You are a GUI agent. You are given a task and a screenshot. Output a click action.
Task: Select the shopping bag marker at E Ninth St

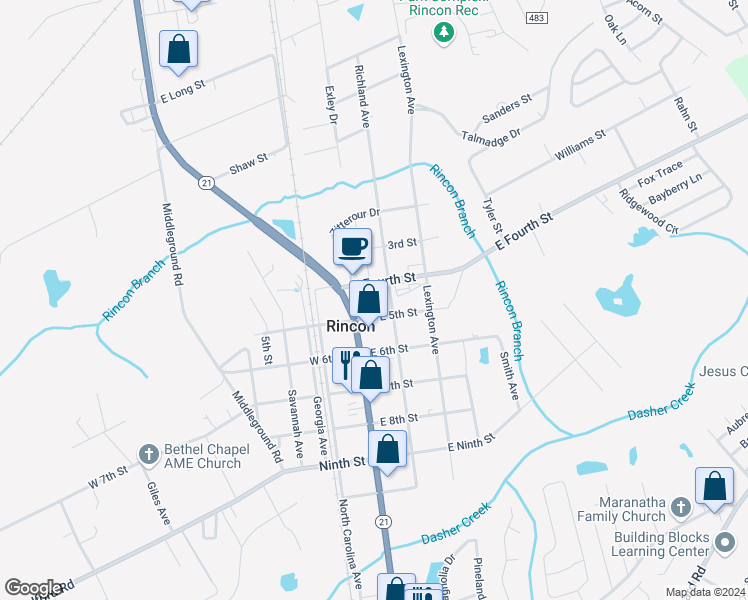[387, 449]
